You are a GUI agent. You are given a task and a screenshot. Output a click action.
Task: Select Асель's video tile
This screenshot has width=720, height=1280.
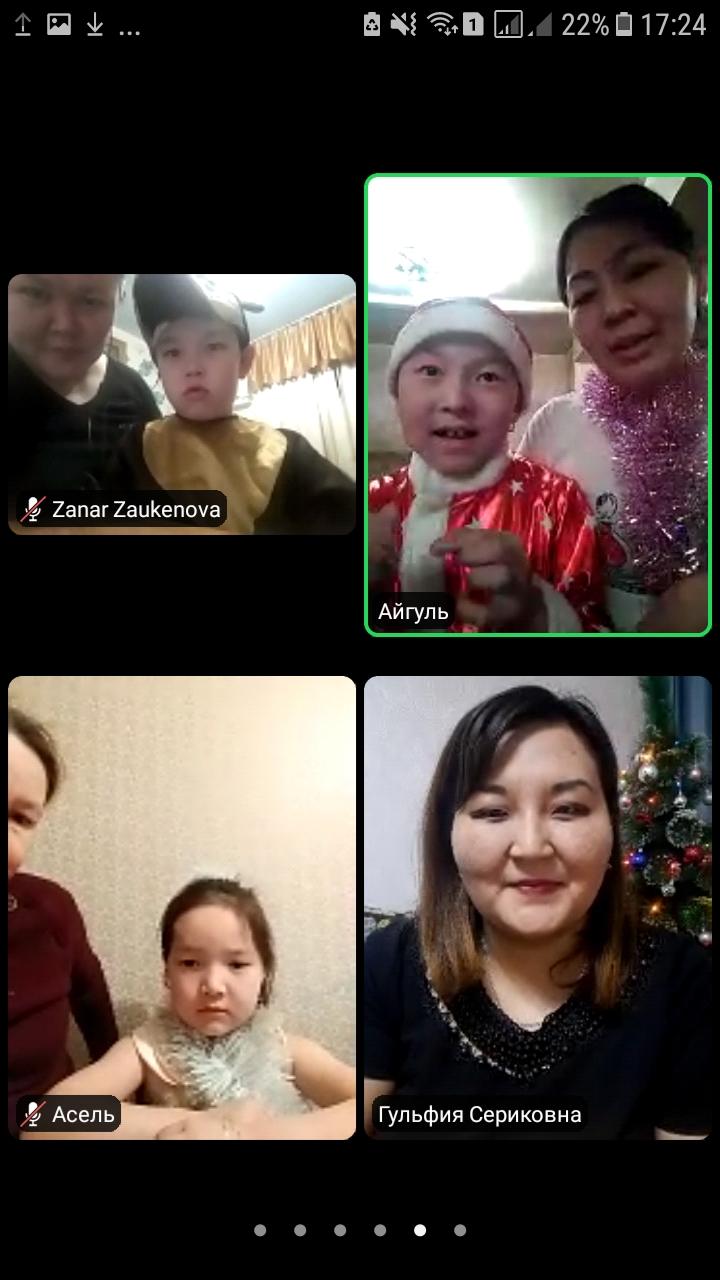tap(182, 908)
